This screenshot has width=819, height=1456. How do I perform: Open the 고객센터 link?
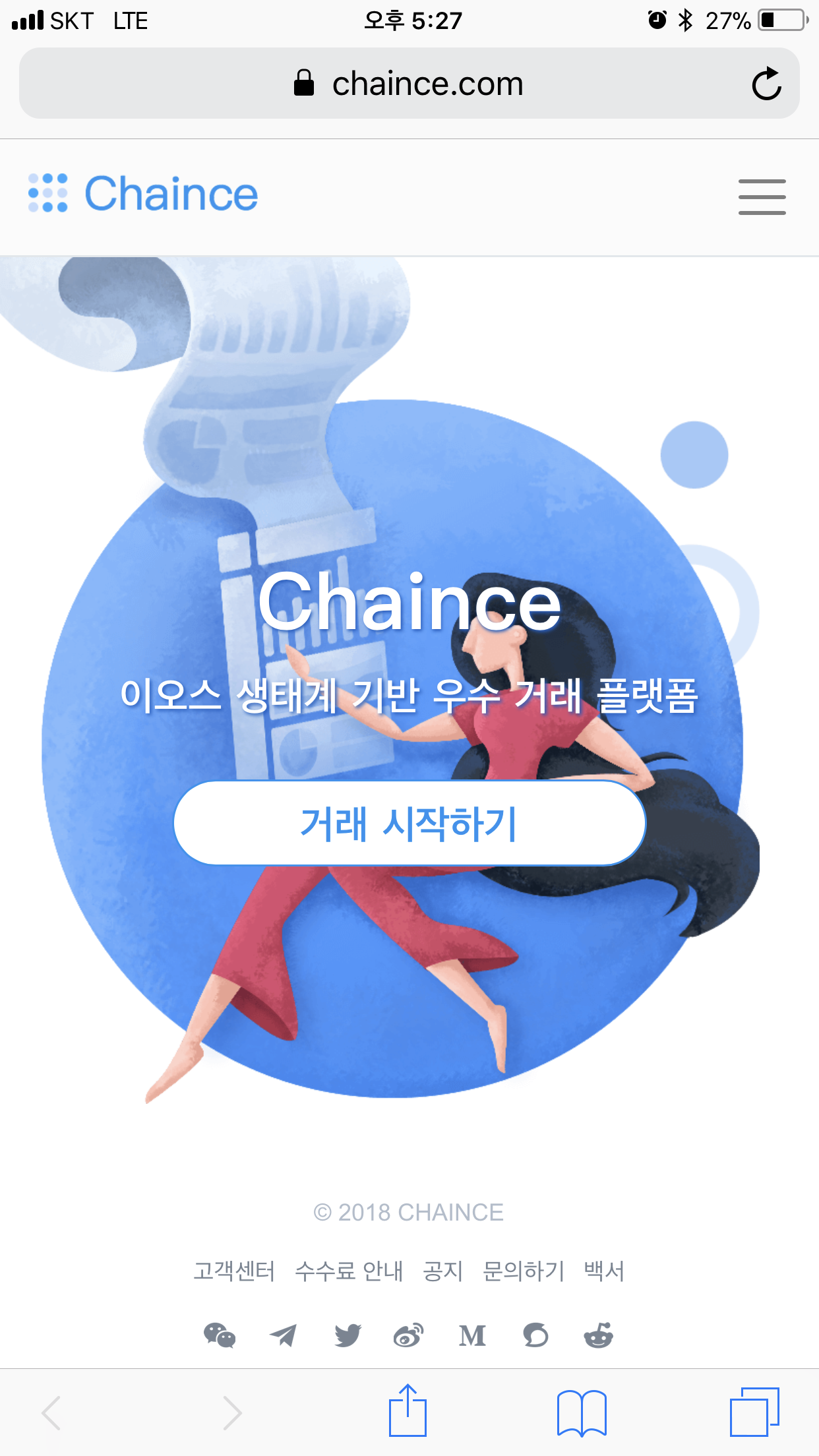pos(234,1271)
